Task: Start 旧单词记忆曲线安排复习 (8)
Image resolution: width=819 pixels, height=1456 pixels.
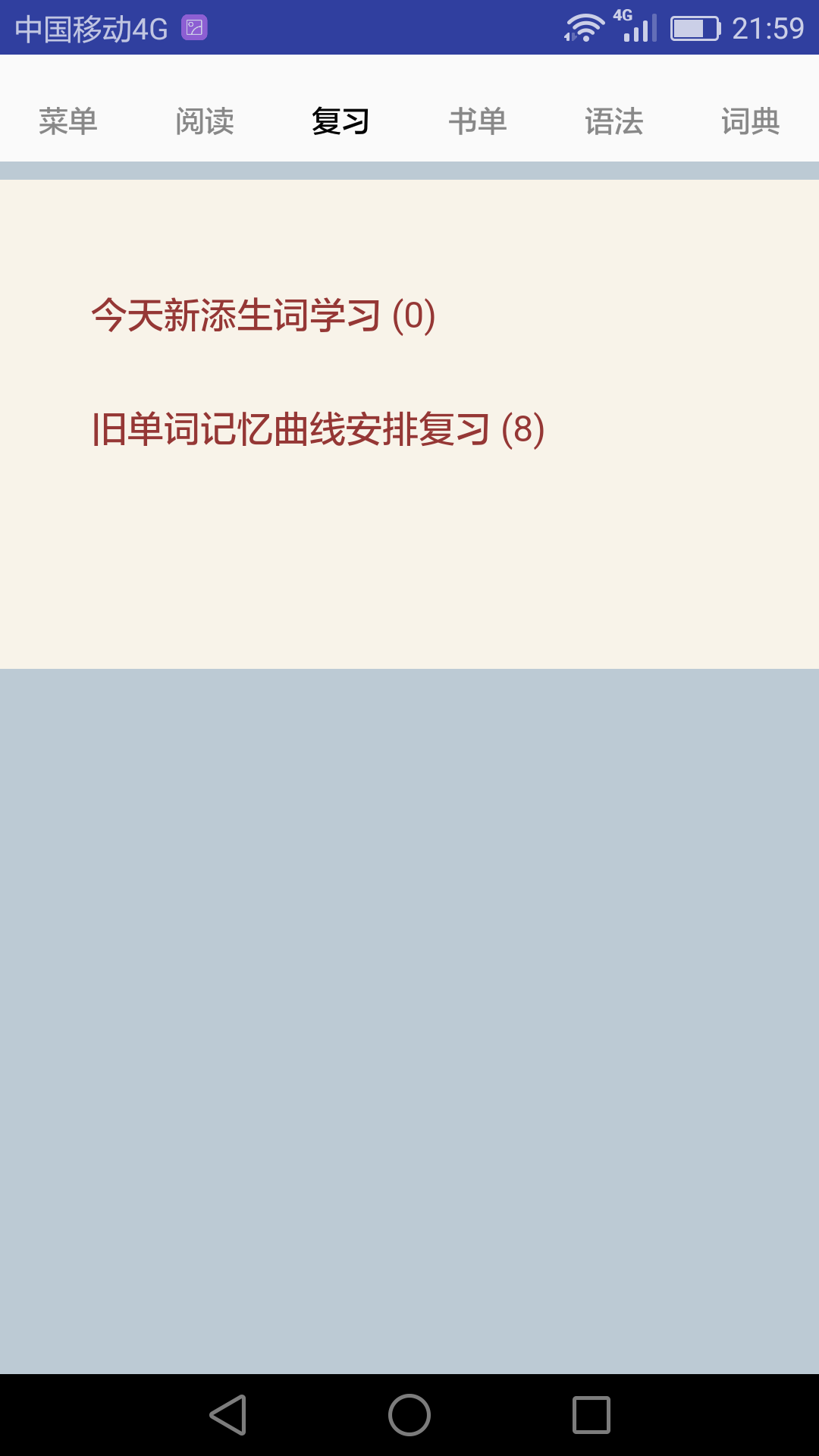Action: 318,430
